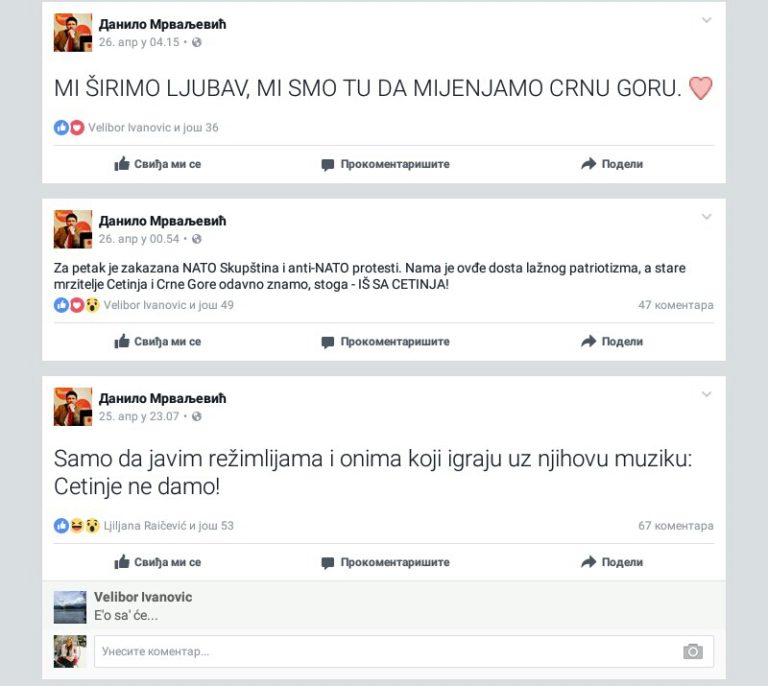768x686 pixels.
Task: View the 47 comments on the NATO post
Action: [676, 305]
